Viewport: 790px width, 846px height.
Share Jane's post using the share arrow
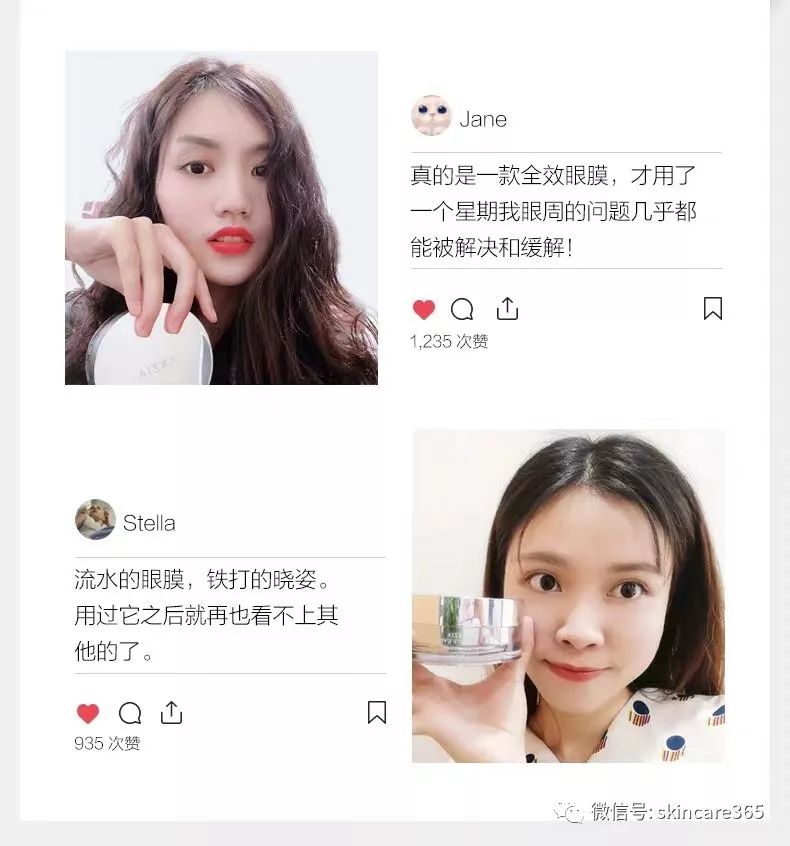coord(507,309)
